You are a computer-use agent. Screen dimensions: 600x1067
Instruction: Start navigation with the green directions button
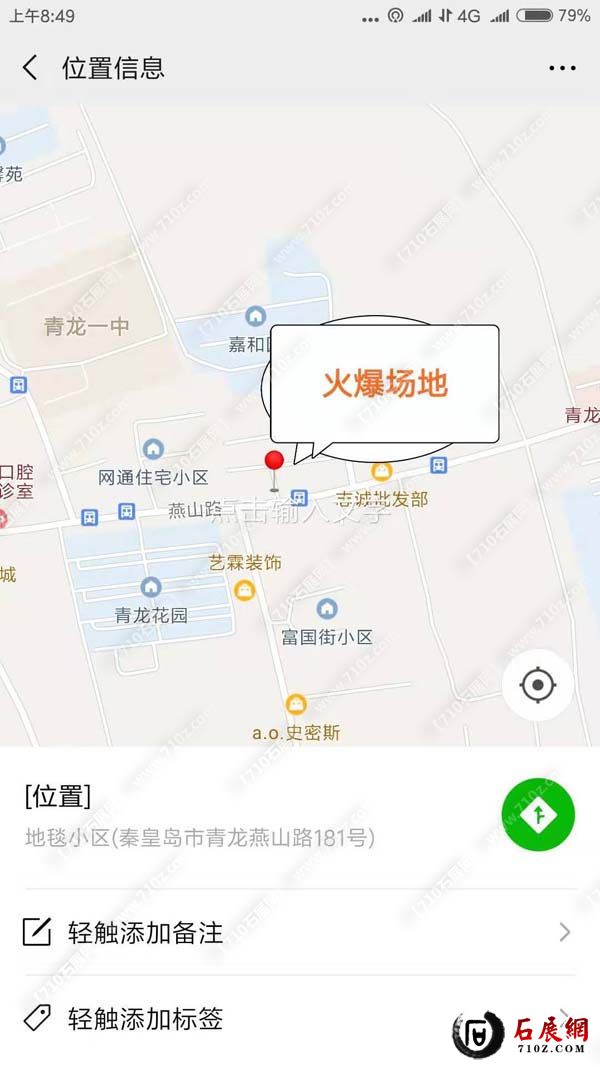[538, 815]
